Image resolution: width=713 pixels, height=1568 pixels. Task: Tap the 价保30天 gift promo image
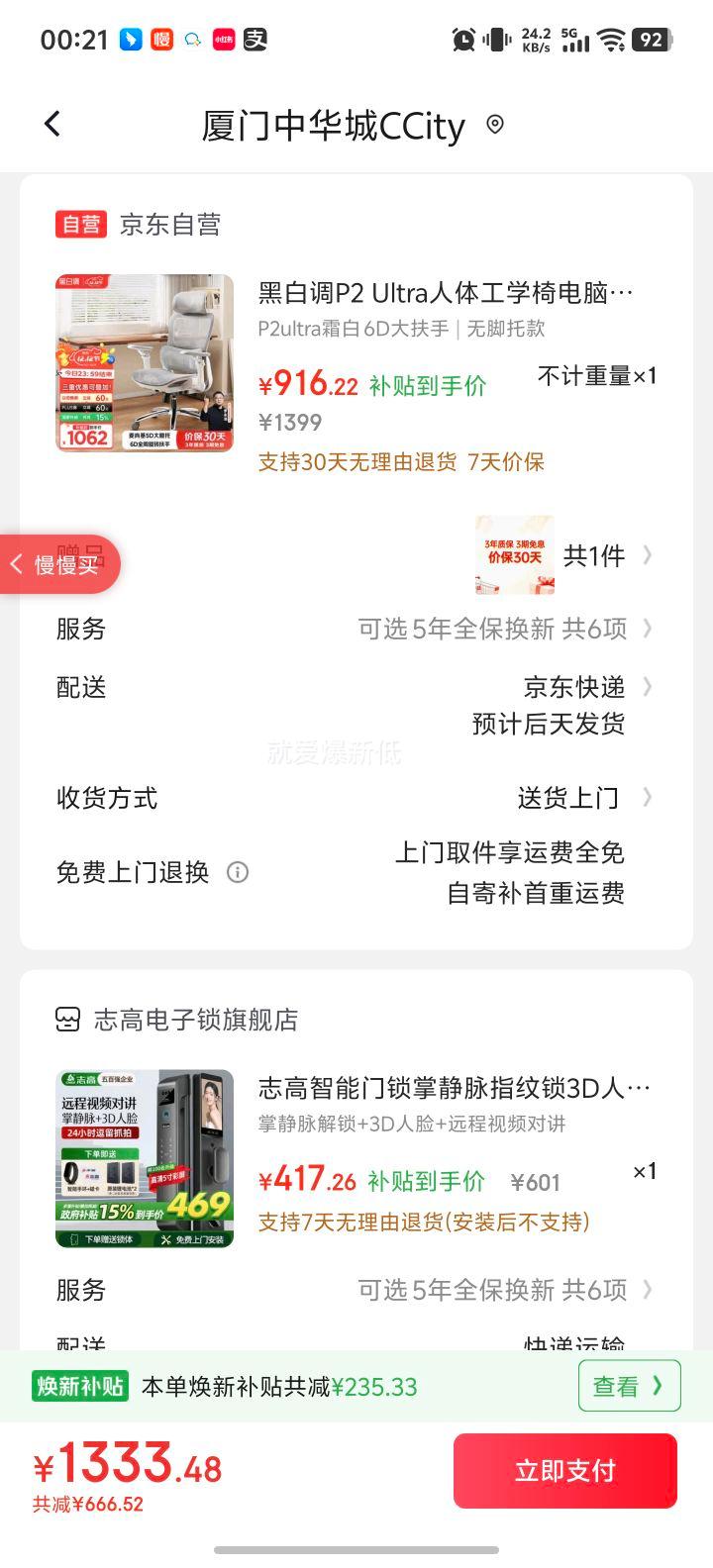pyautogui.click(x=515, y=554)
